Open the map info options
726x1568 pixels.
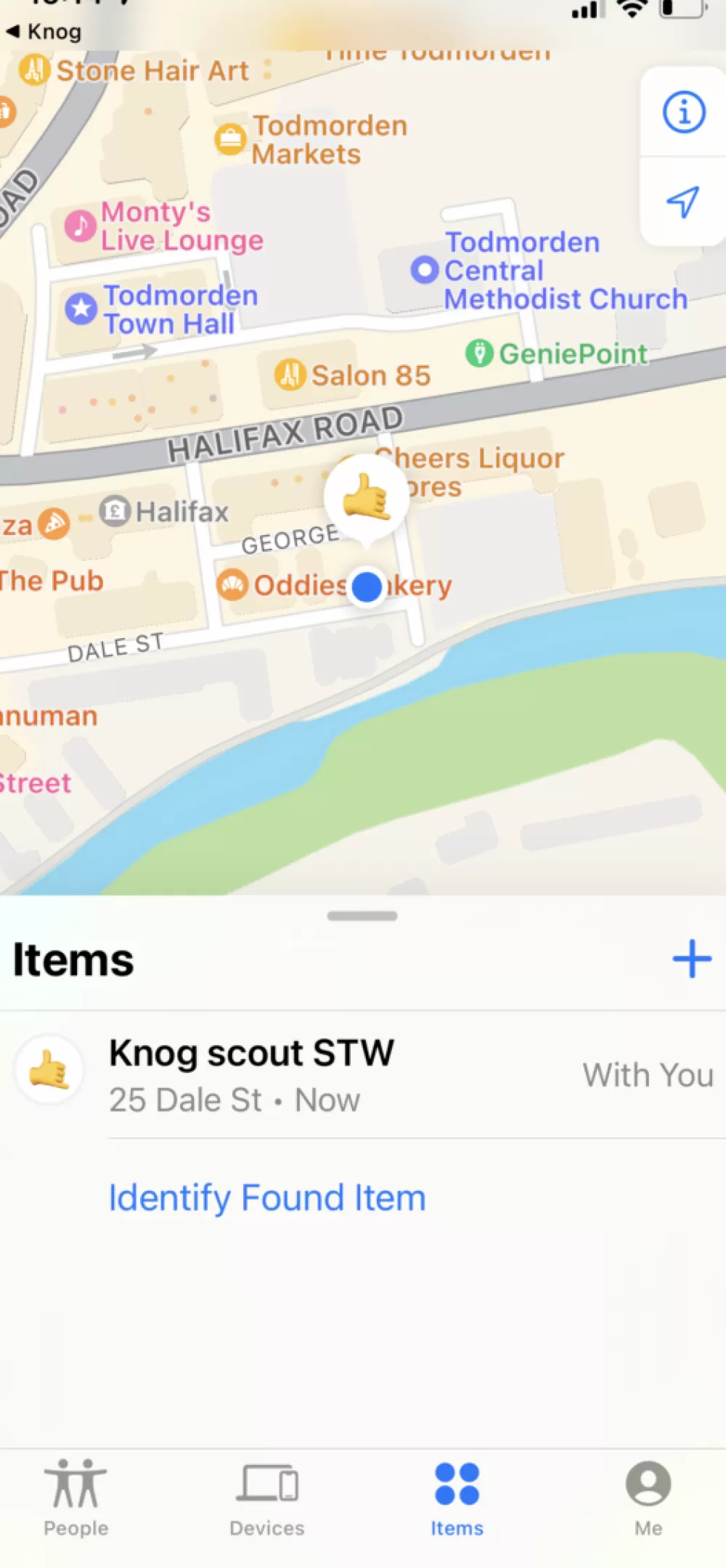[683, 112]
